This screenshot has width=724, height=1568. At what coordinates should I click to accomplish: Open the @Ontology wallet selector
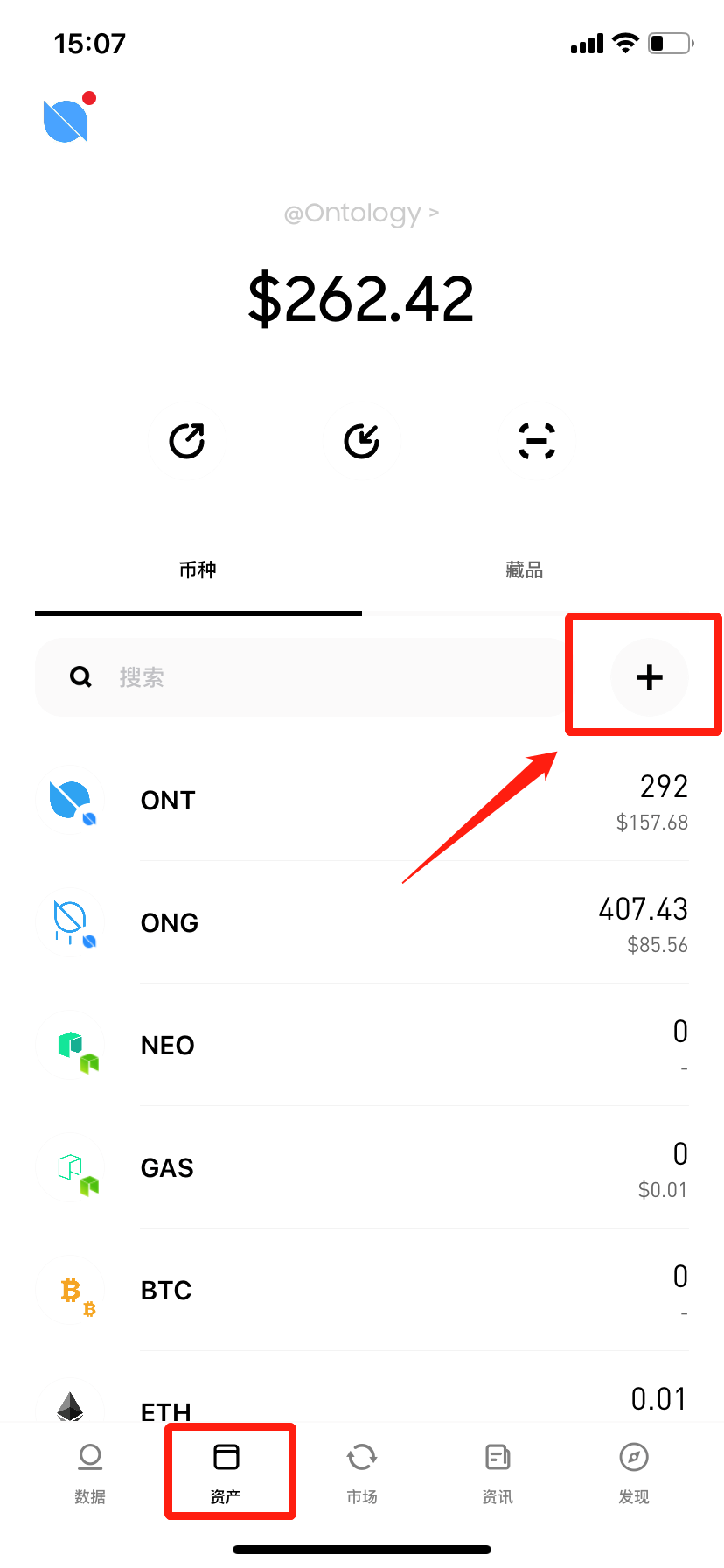[361, 213]
